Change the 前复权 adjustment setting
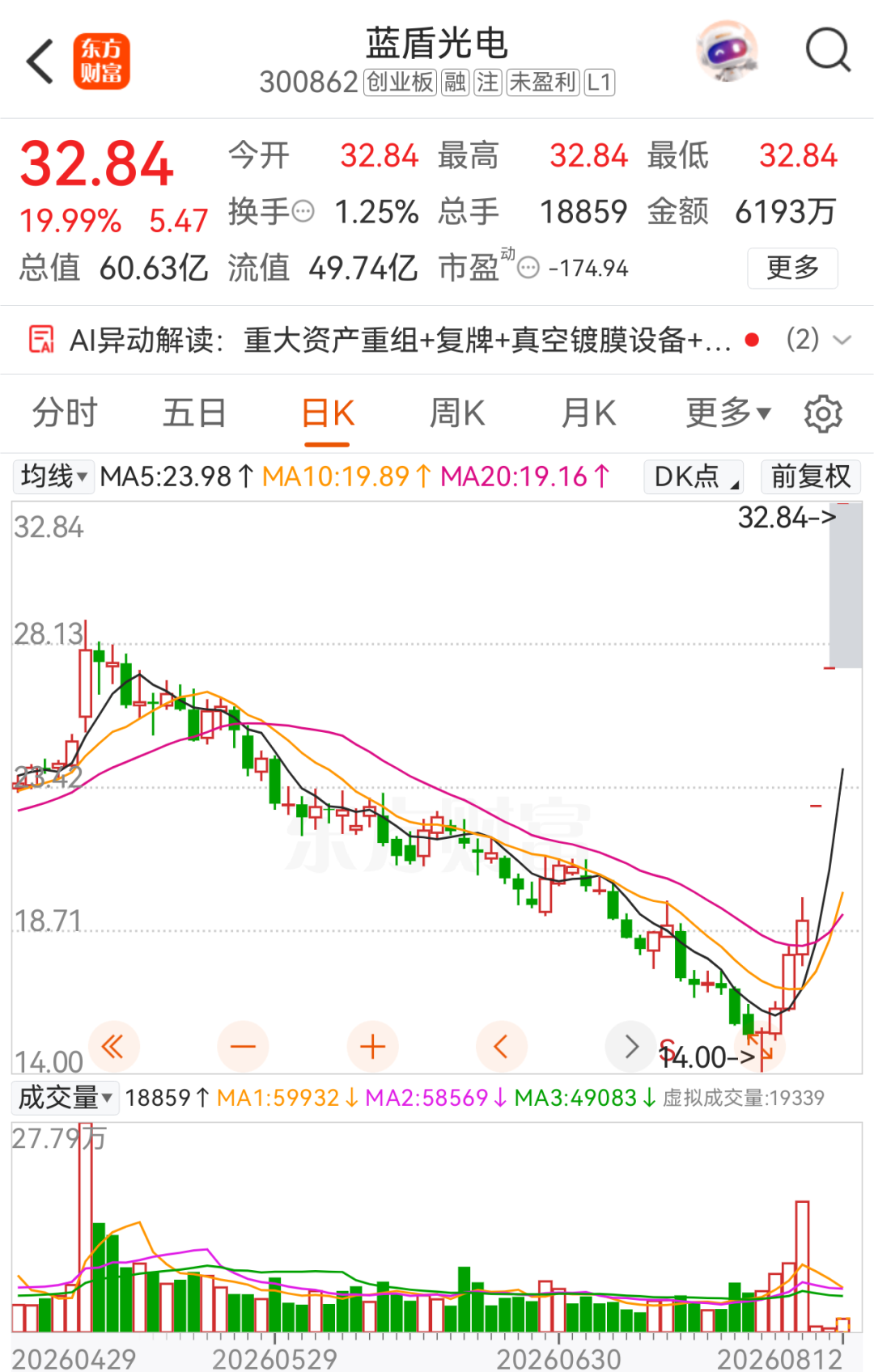The image size is (874, 1372). (811, 476)
